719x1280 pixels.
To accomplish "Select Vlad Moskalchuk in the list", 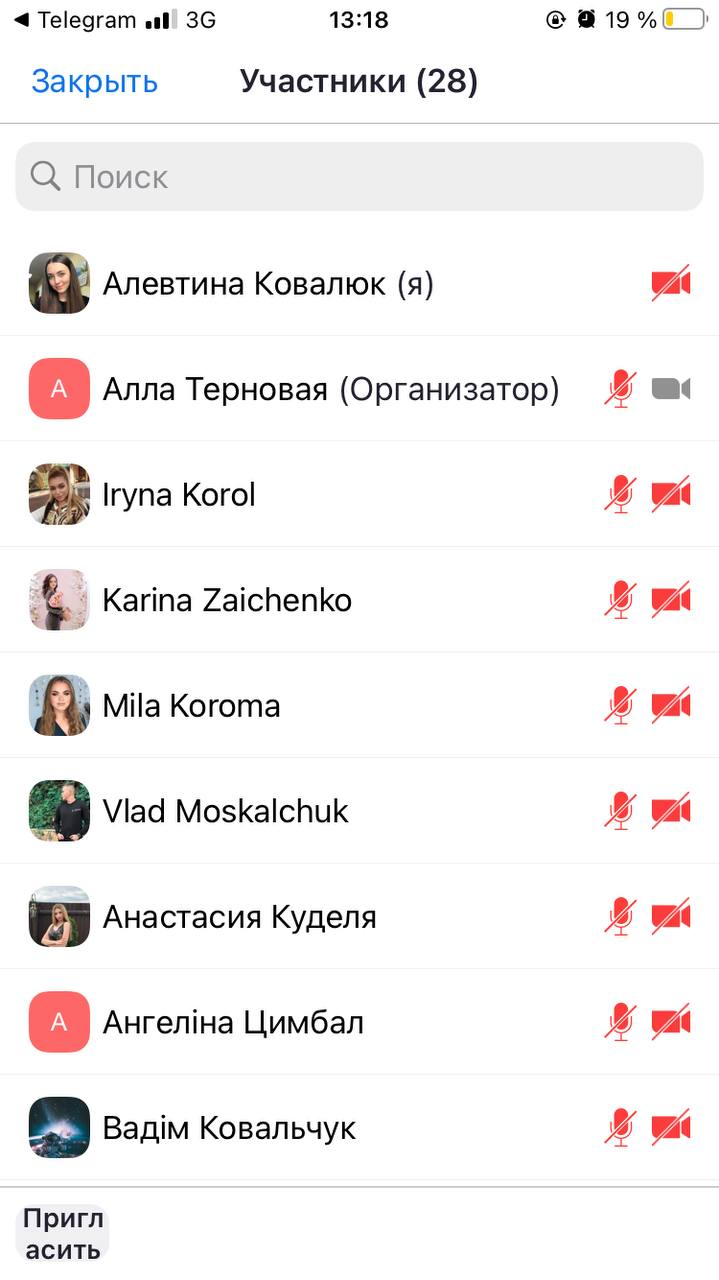I will [225, 811].
